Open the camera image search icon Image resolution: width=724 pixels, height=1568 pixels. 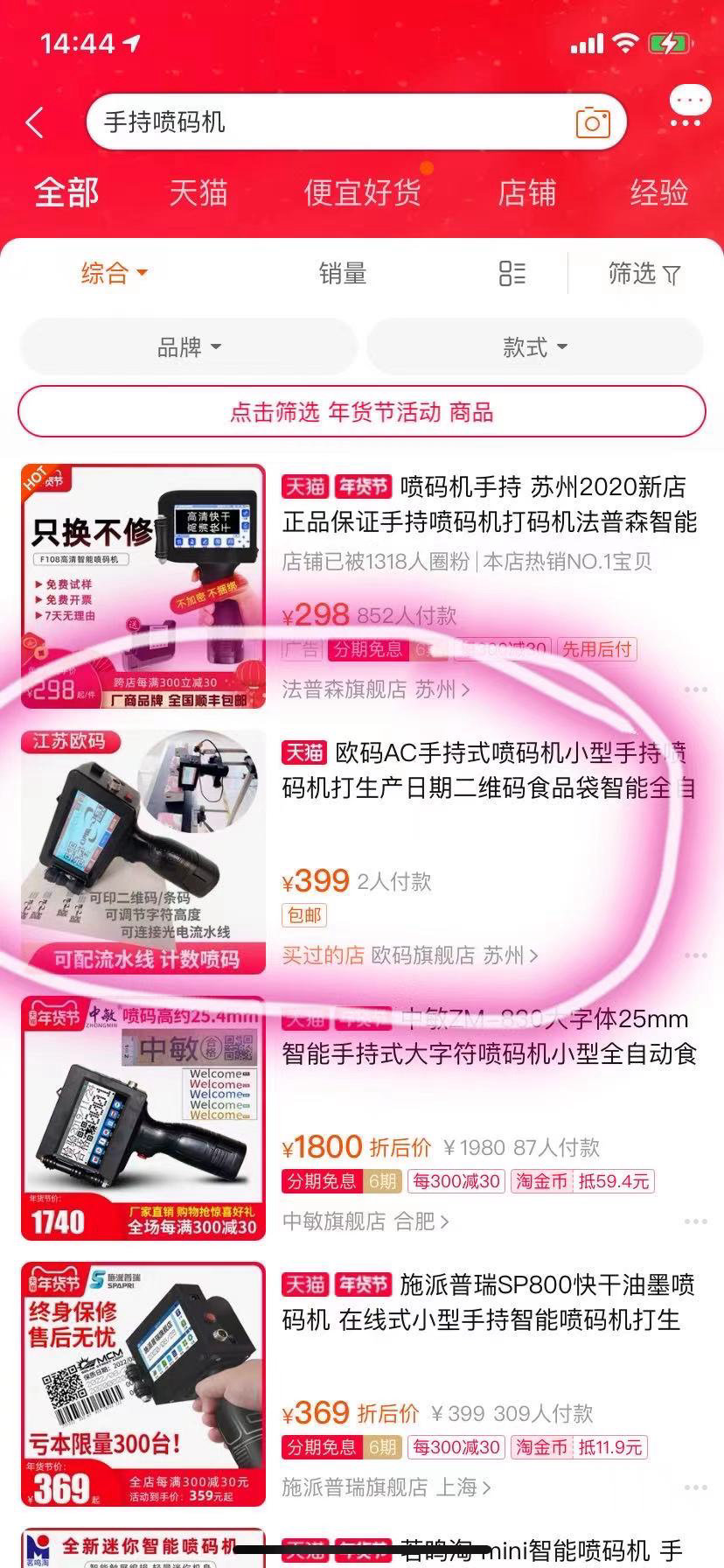[592, 122]
